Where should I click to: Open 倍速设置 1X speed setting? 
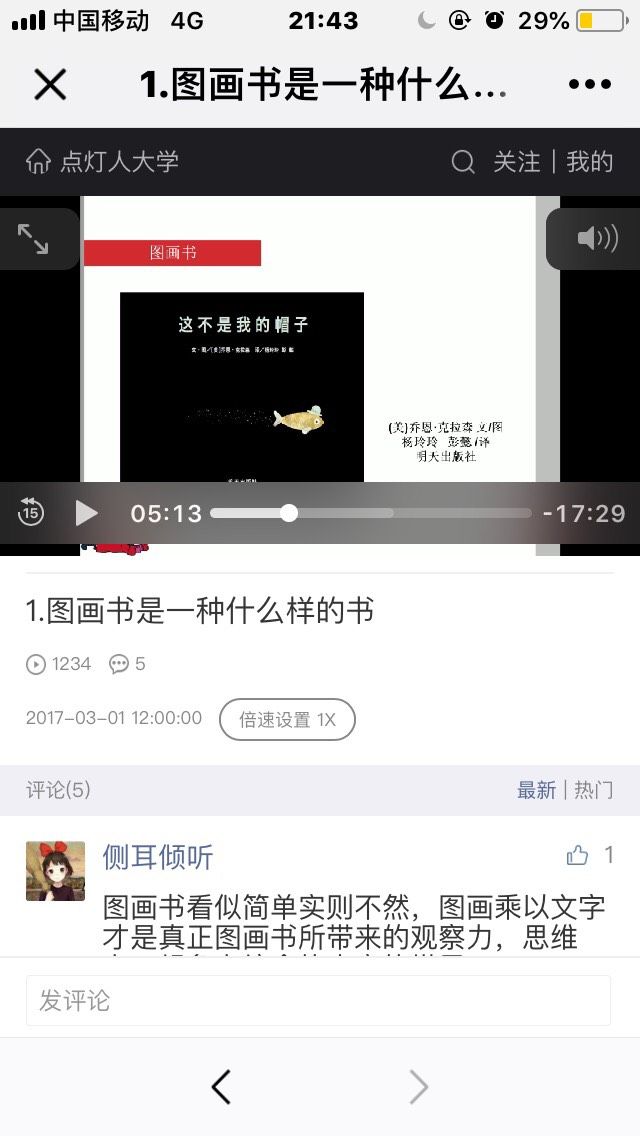tap(287, 719)
